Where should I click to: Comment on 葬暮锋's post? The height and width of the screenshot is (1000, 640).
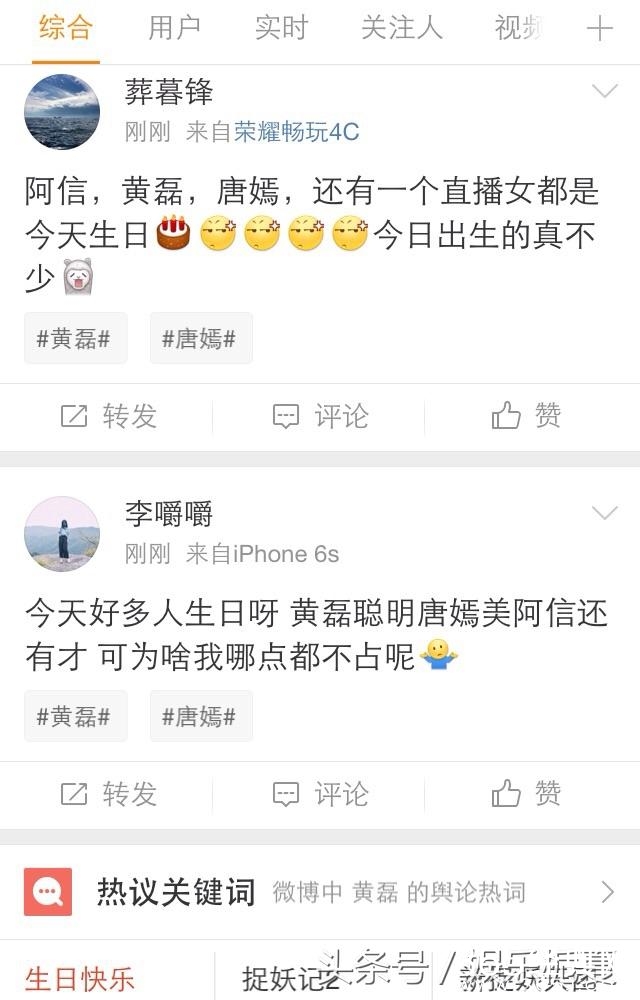click(x=320, y=416)
